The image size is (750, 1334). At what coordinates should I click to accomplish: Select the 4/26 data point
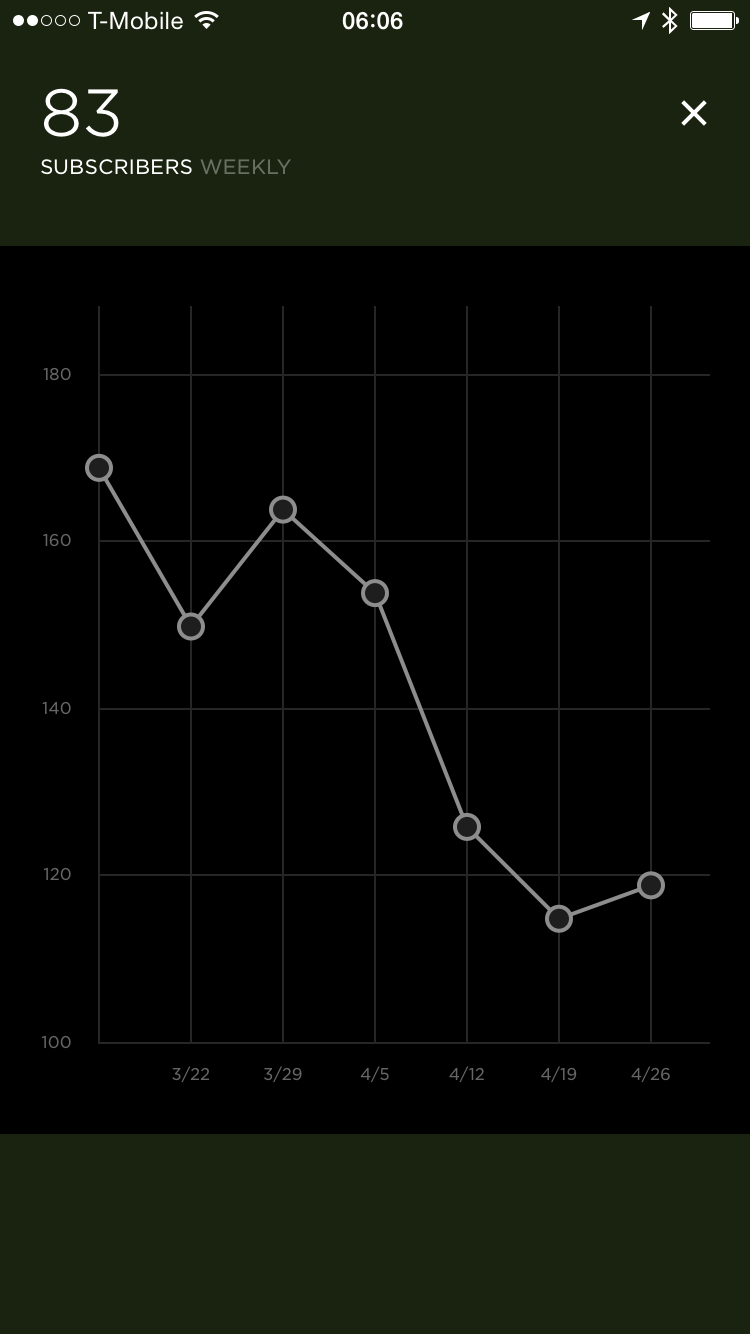coord(651,885)
